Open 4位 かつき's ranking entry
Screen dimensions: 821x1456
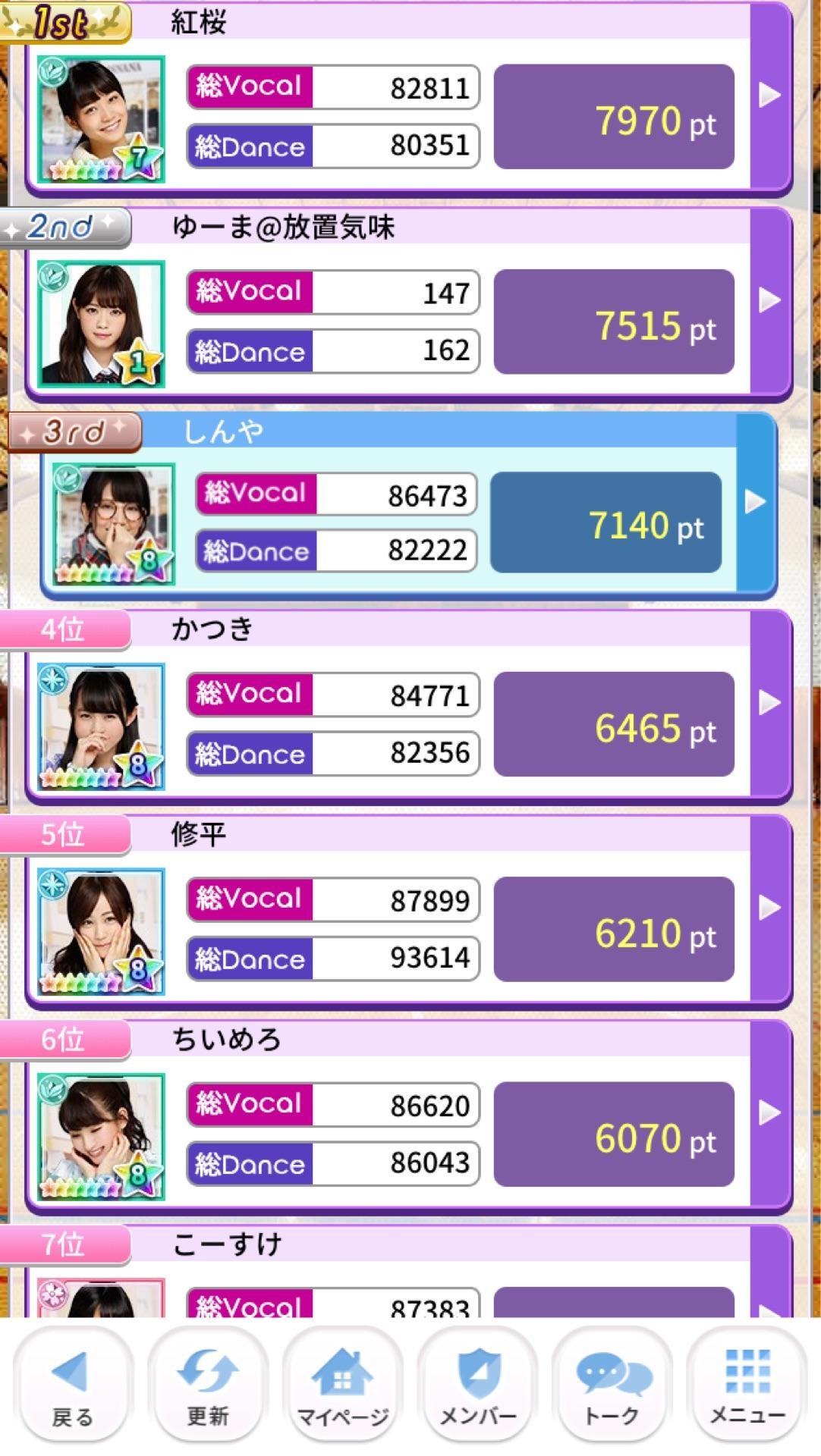(x=769, y=703)
